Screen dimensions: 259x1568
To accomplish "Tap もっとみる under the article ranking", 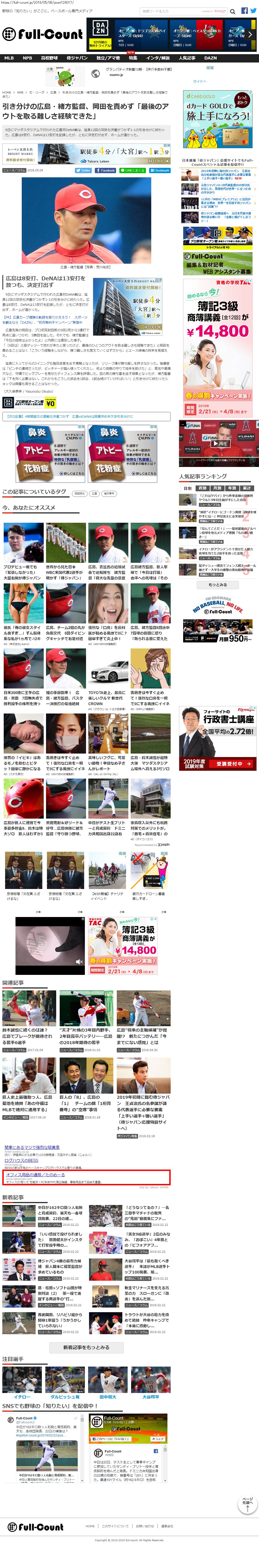I will click(218, 584).
